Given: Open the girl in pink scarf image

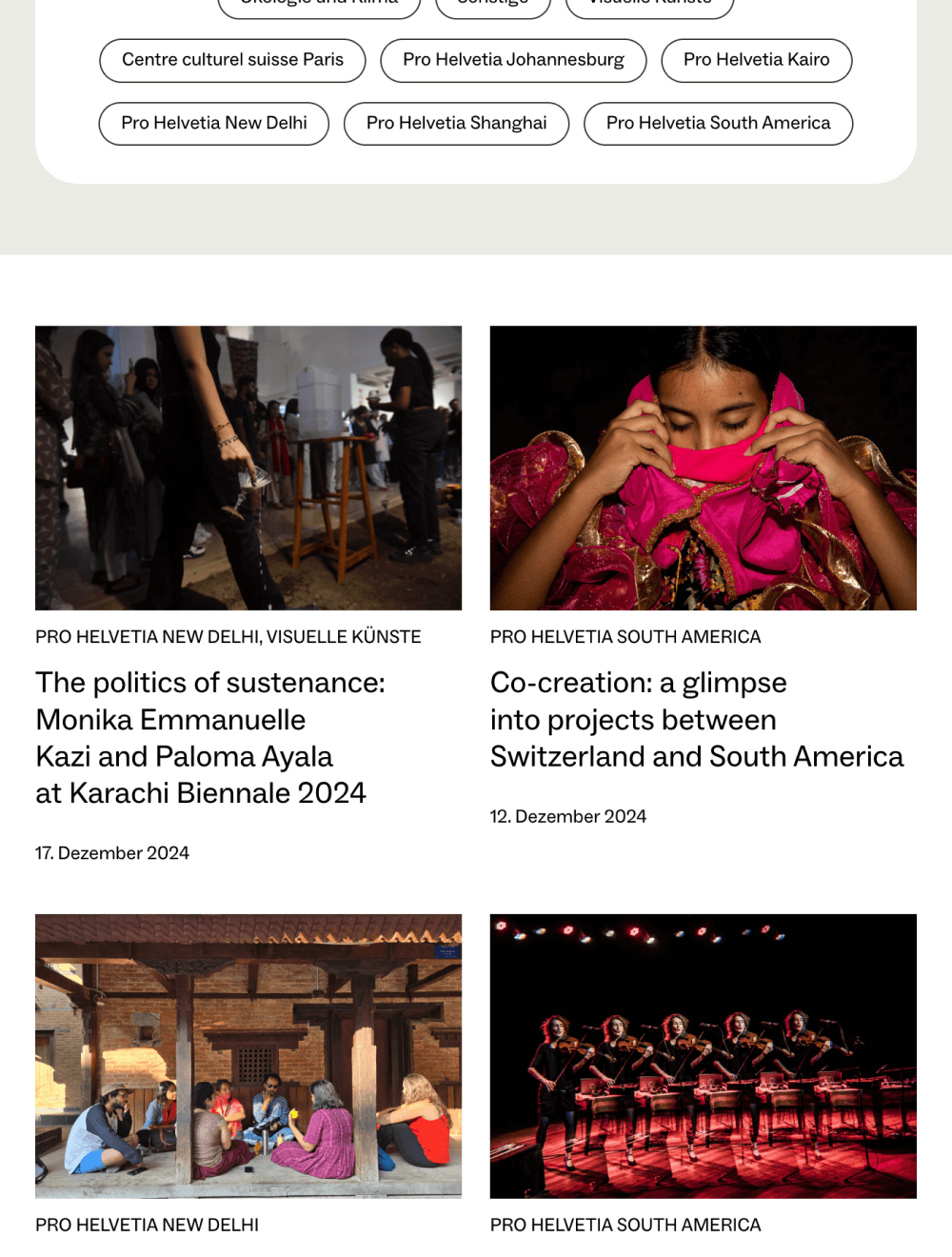Looking at the screenshot, I should (x=703, y=468).
